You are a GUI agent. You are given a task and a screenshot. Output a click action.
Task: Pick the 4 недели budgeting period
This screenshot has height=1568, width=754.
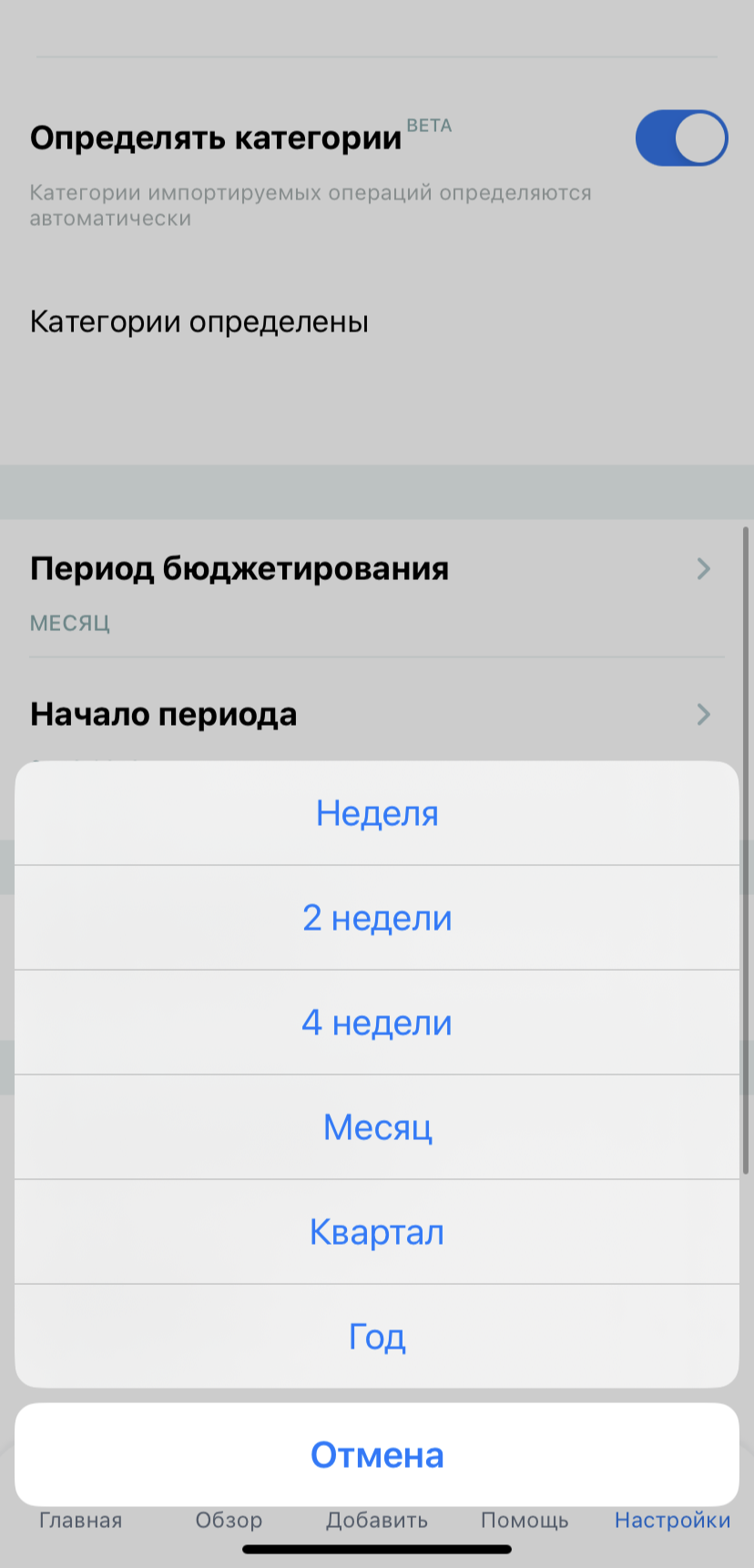[377, 1023]
